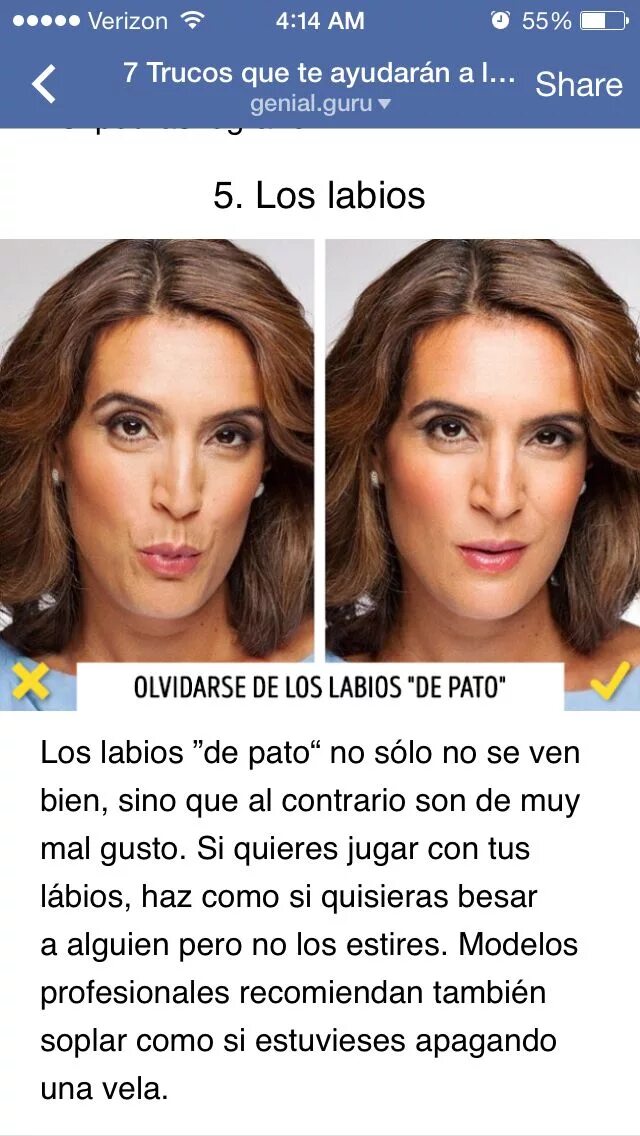
Task: Expand the genial.guru site dropdown
Action: [x=320, y=103]
